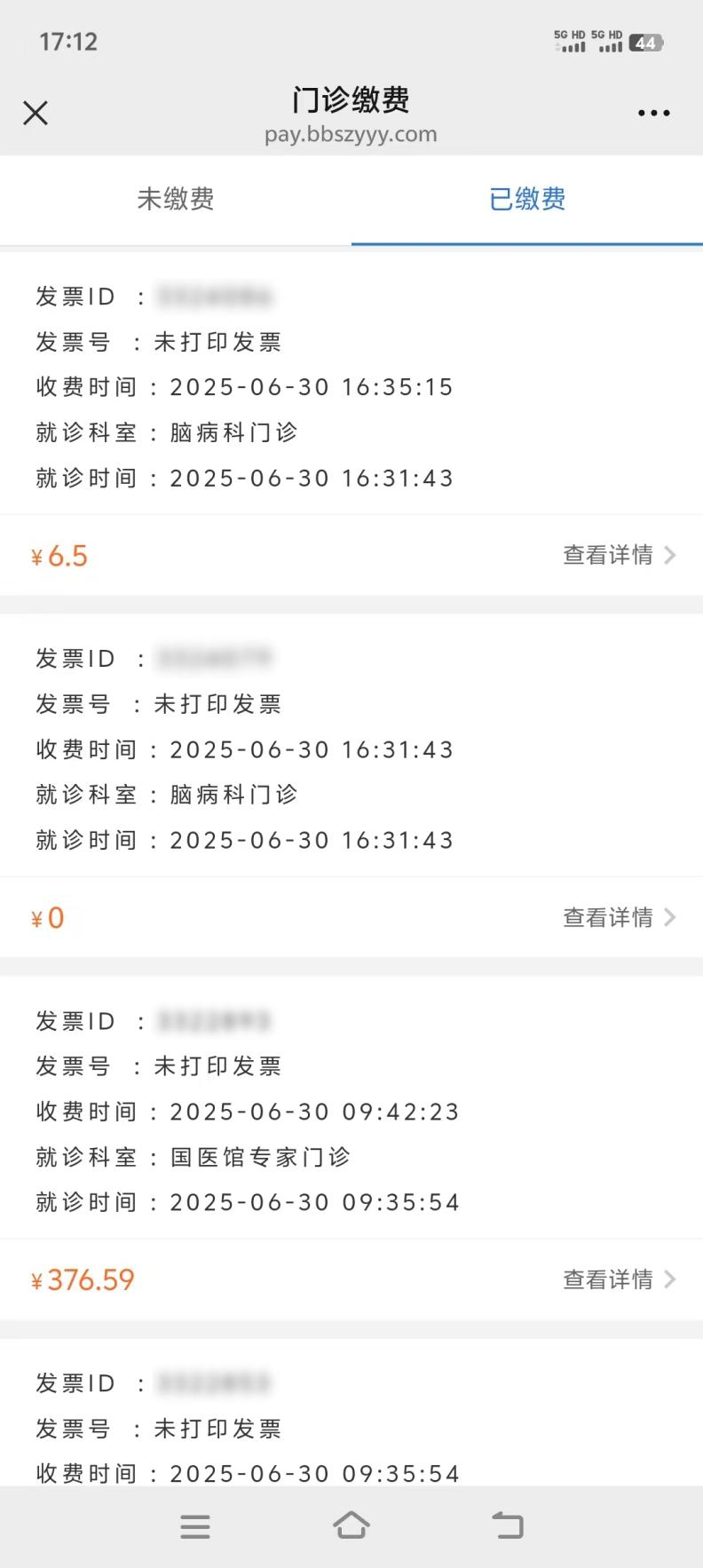Open the three-dot overflow menu
This screenshot has height=1568, width=703.
coord(654,113)
